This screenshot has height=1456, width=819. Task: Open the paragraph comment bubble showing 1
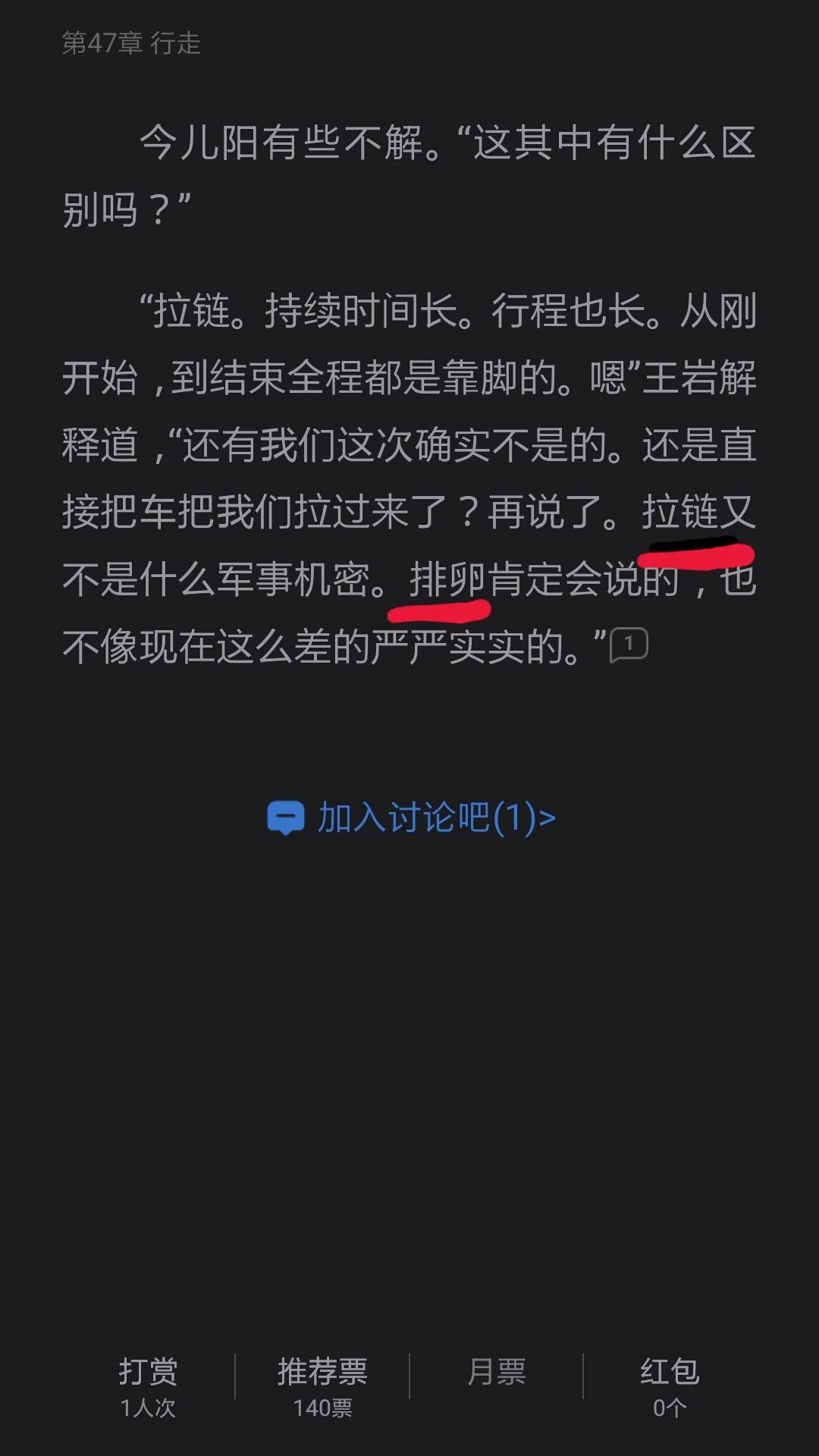(629, 645)
